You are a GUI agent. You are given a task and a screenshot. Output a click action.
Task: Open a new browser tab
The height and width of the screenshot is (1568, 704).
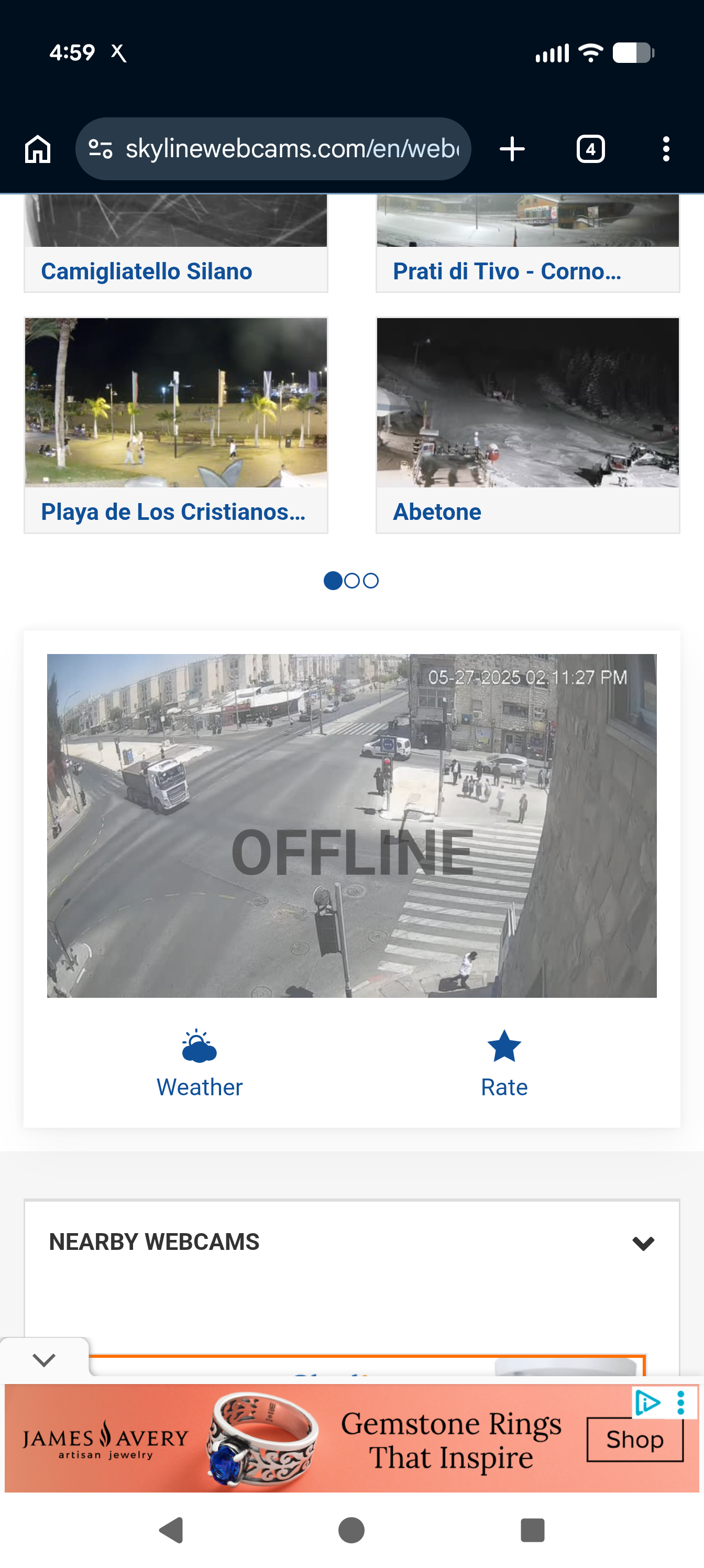(x=512, y=149)
